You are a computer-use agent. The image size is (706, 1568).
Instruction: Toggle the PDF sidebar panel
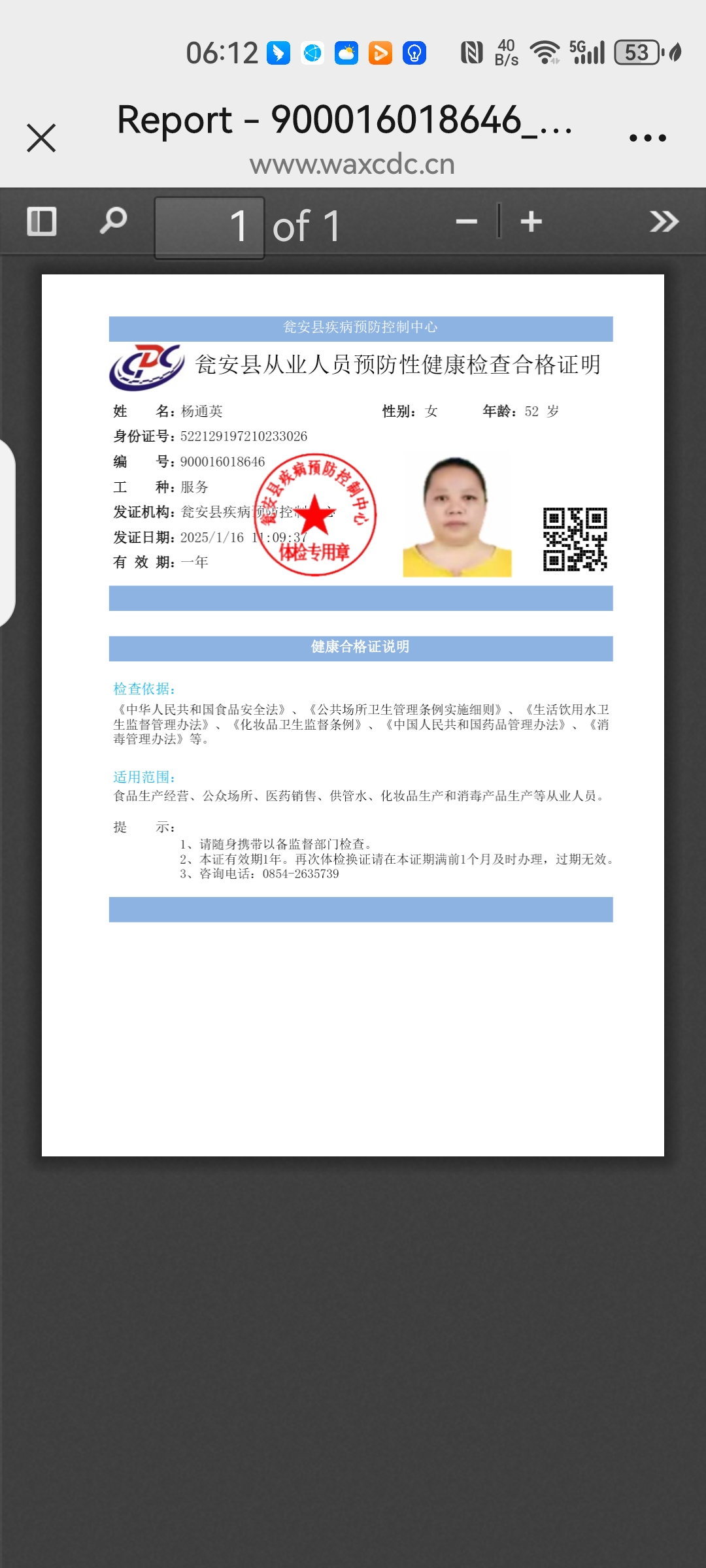[x=42, y=221]
